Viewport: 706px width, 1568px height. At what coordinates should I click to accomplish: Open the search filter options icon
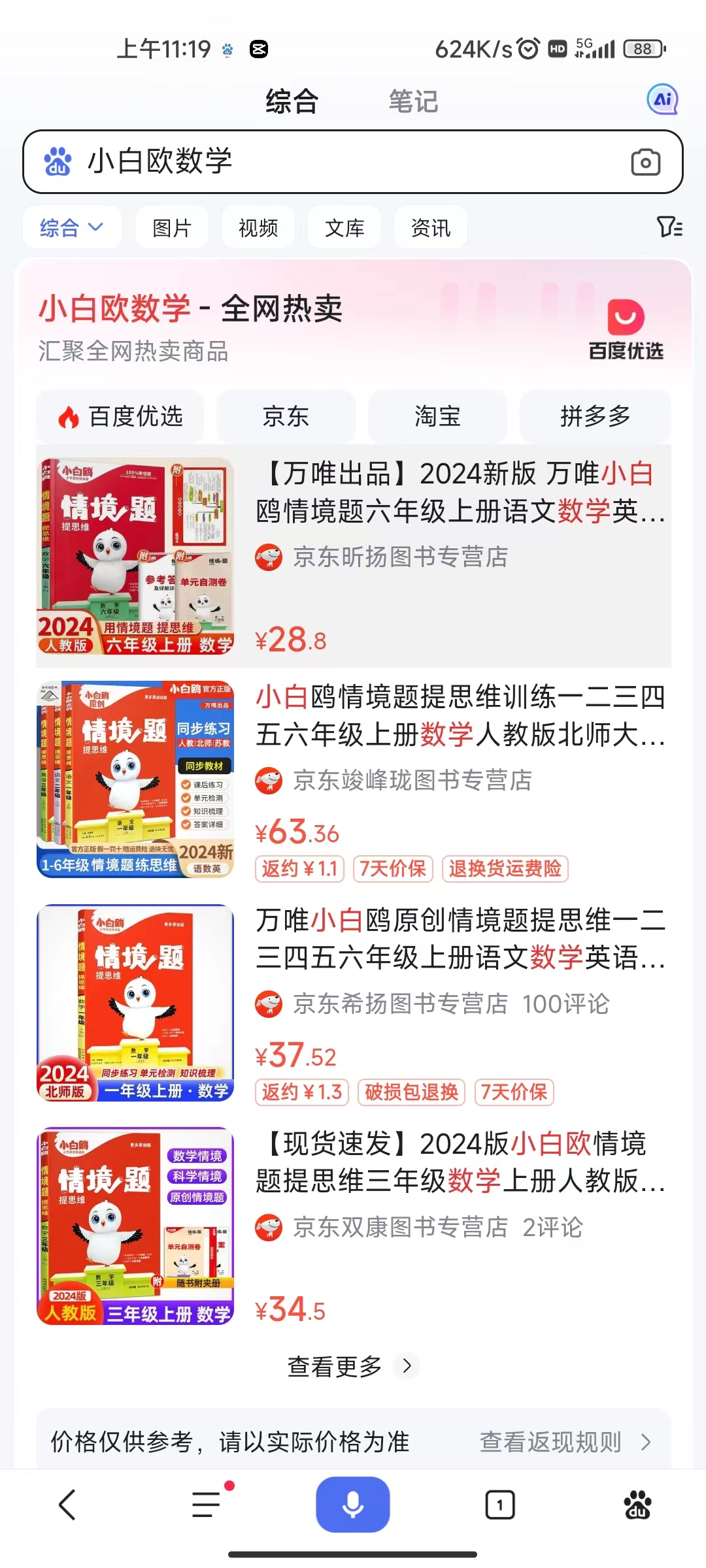[669, 227]
